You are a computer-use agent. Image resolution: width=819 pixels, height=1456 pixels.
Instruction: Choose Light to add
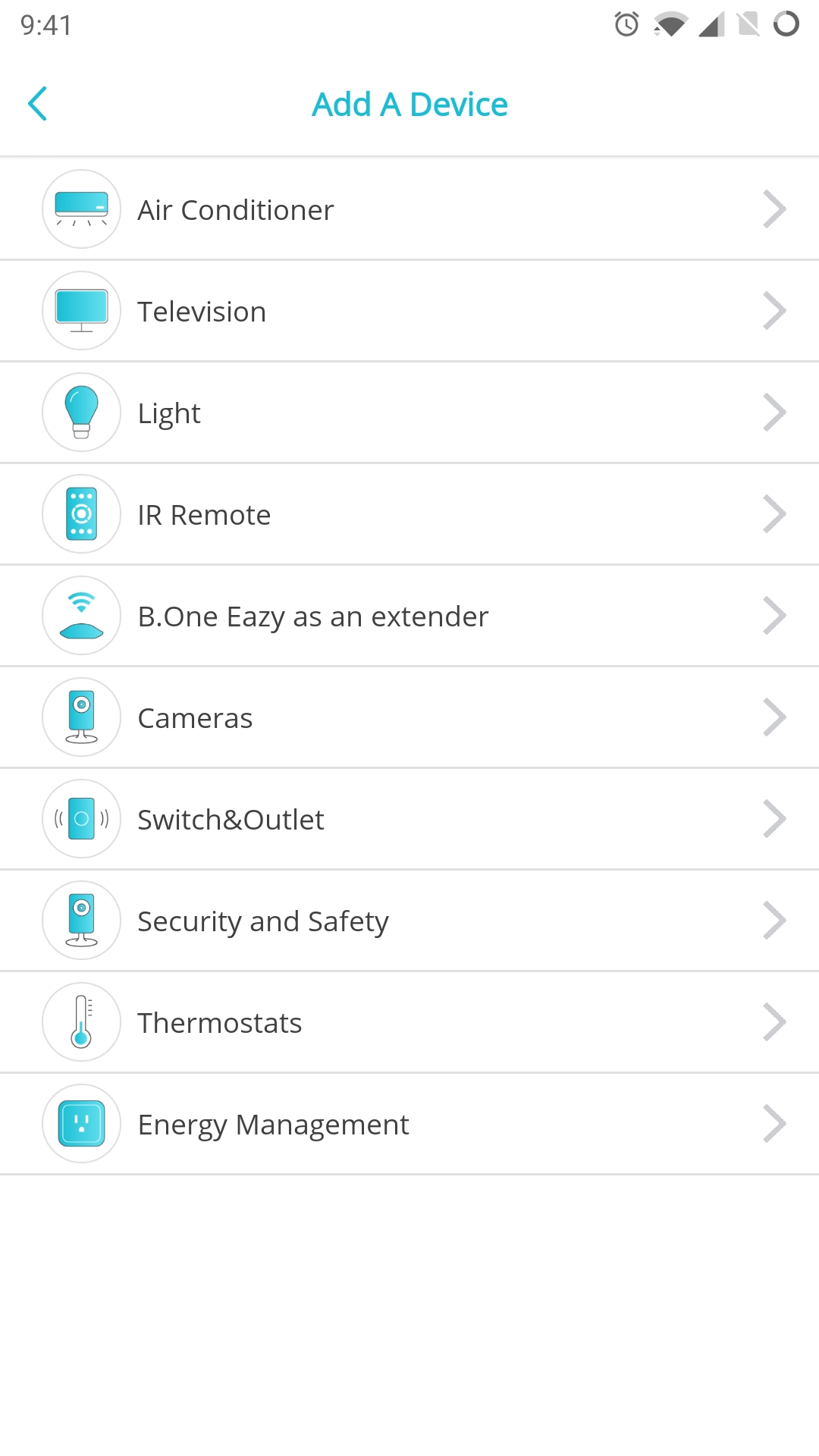(409, 413)
